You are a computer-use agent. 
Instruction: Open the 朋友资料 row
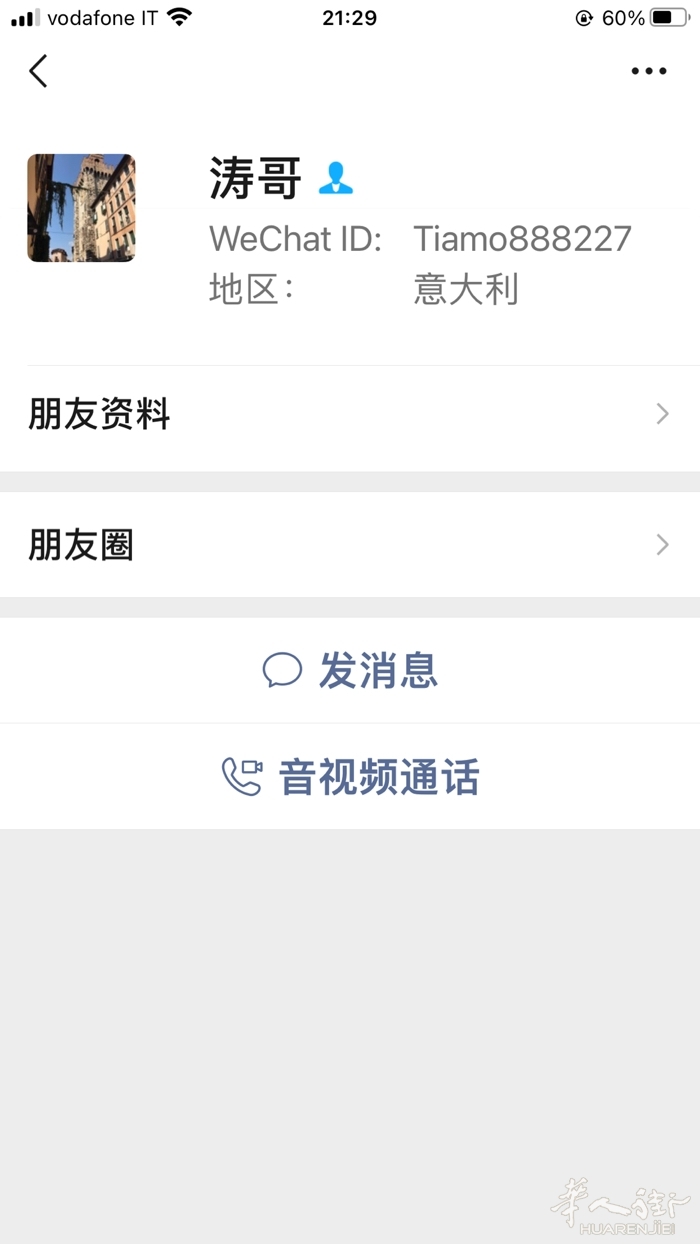pyautogui.click(x=349, y=414)
